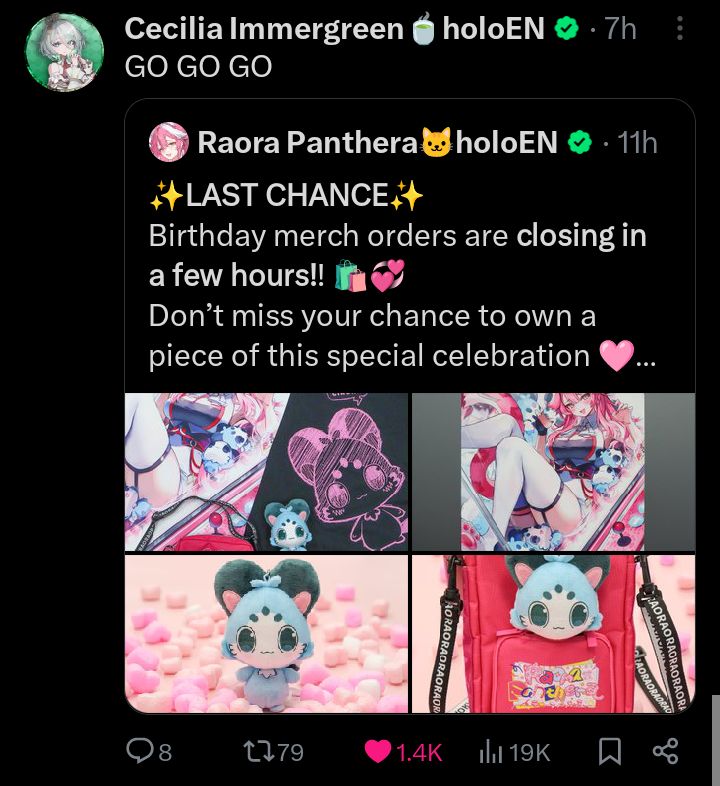This screenshot has height=786, width=720.
Task: View the black shirt merch image
Action: tap(266, 472)
